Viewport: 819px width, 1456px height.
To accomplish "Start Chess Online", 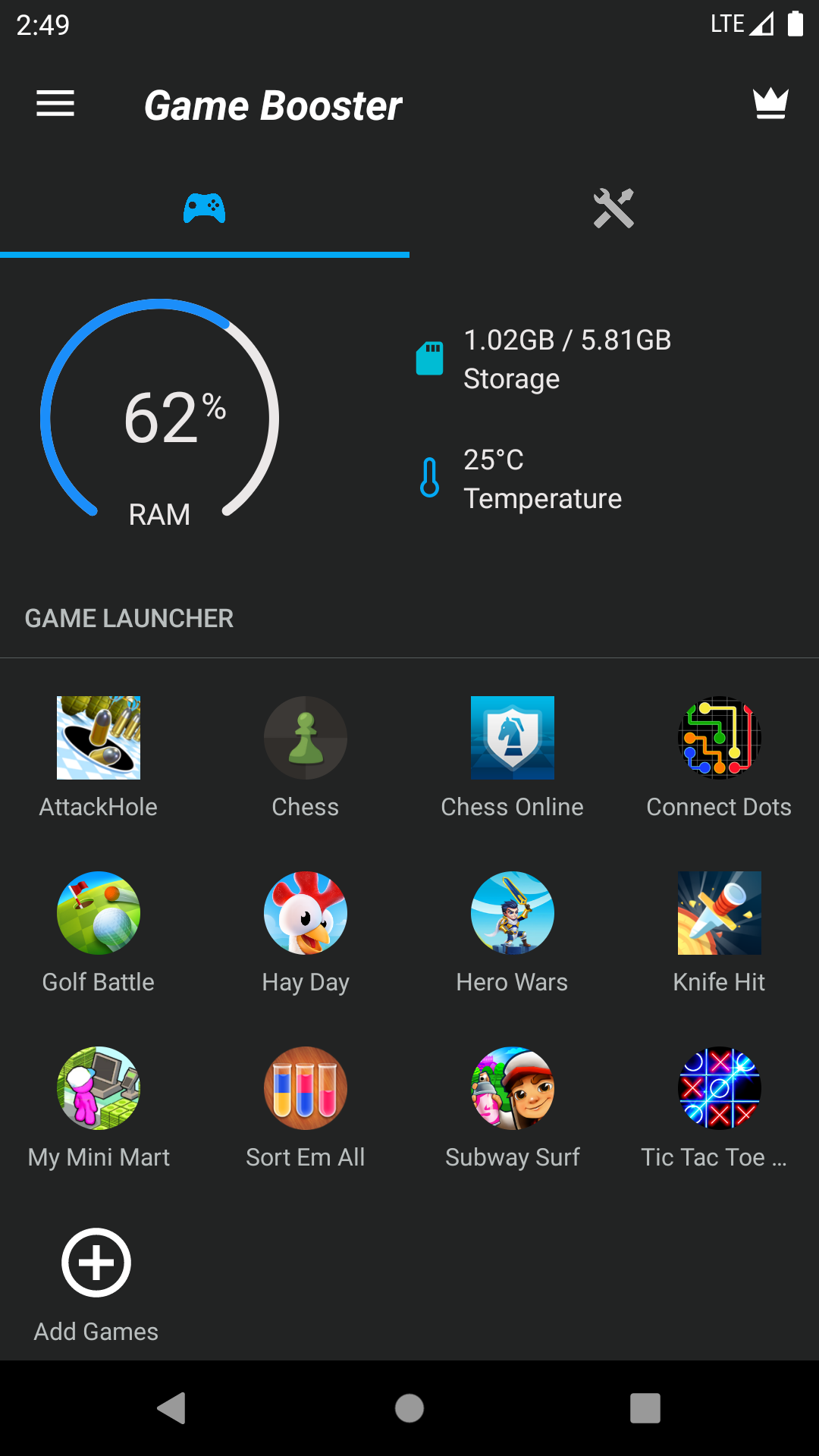I will click(x=513, y=738).
